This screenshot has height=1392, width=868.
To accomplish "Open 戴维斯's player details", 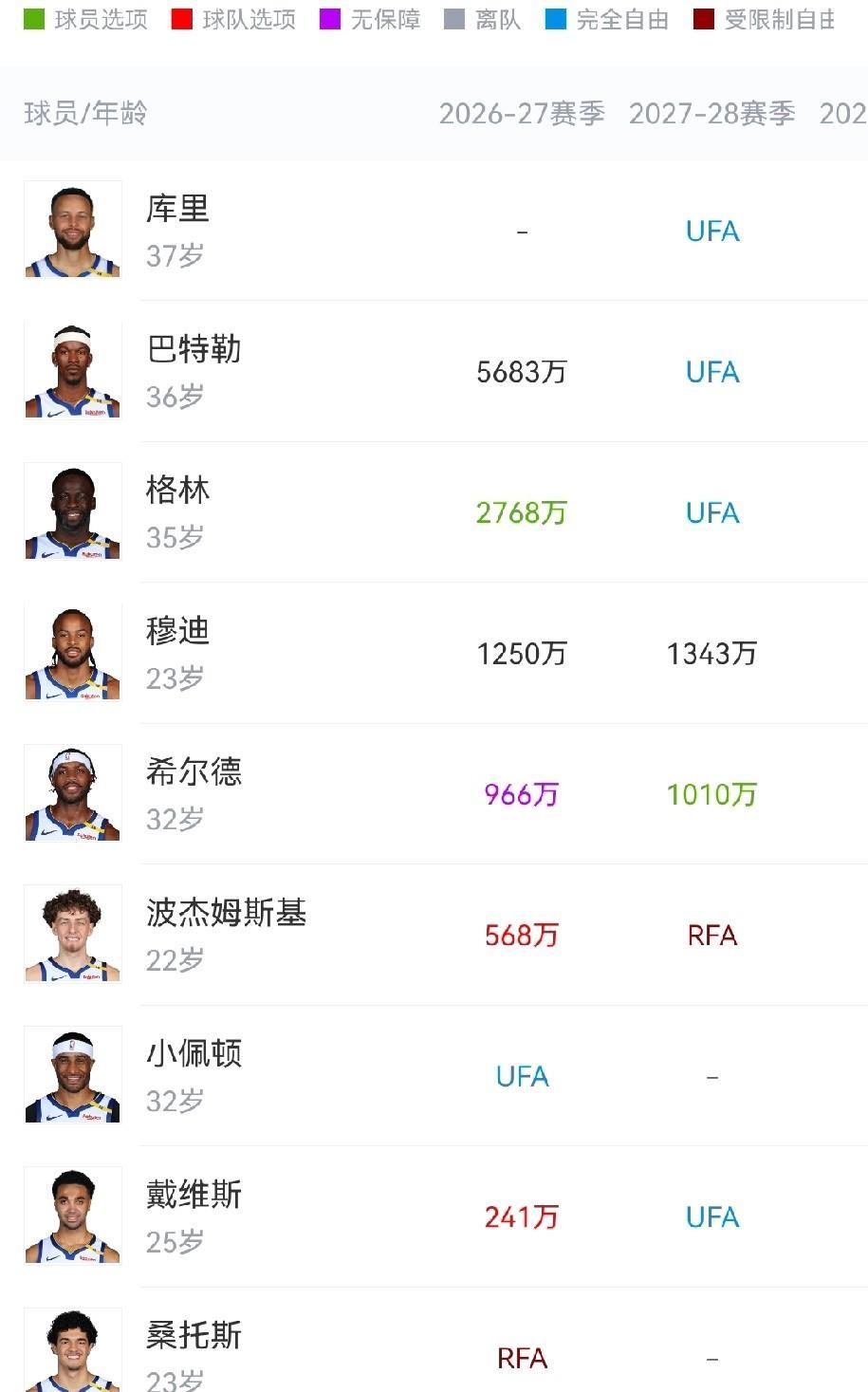I will pos(434,1216).
